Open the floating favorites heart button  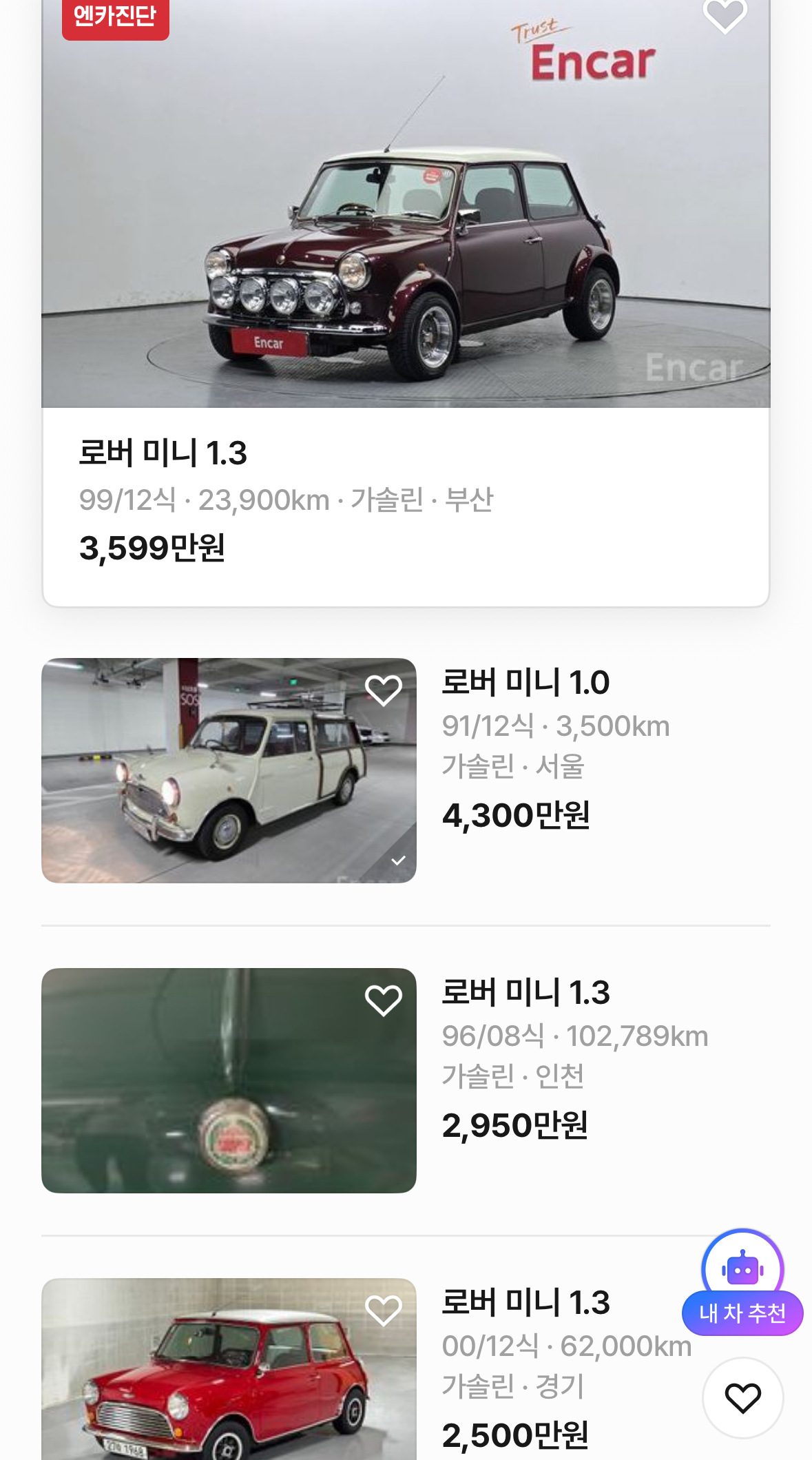[x=742, y=1398]
